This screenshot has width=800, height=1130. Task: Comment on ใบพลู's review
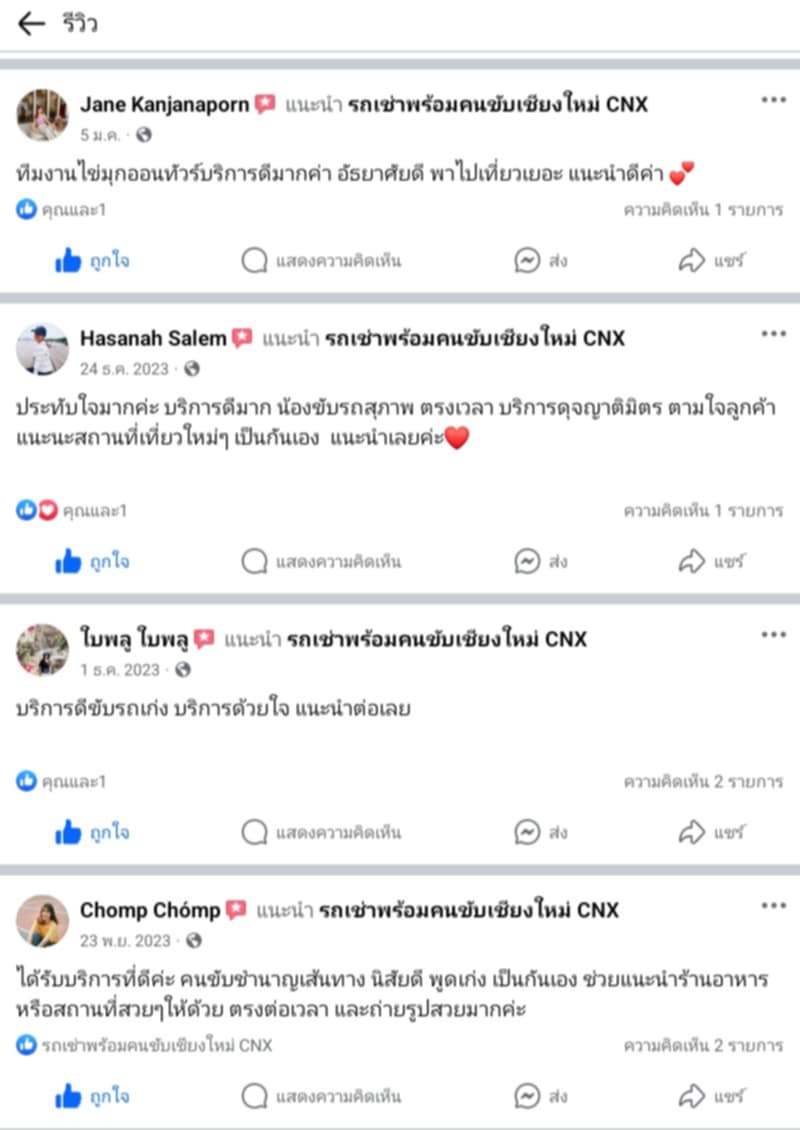pos(321,831)
